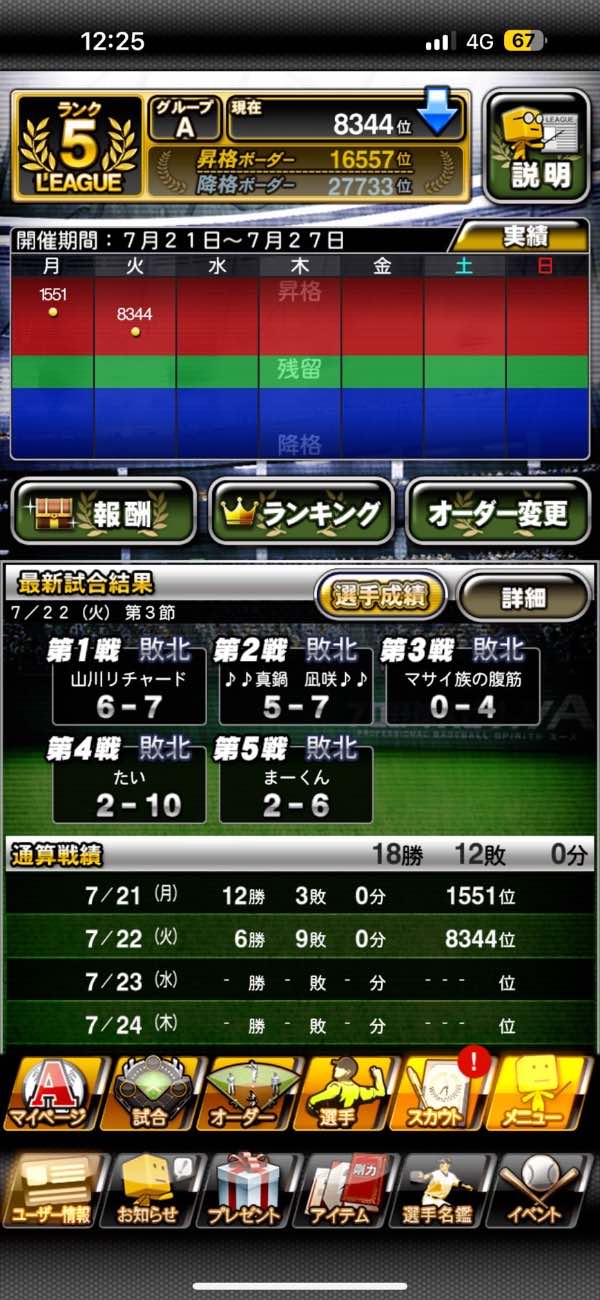Open 選手成績 player stats
Image resolution: width=600 pixels, height=1300 pixels.
[x=381, y=597]
